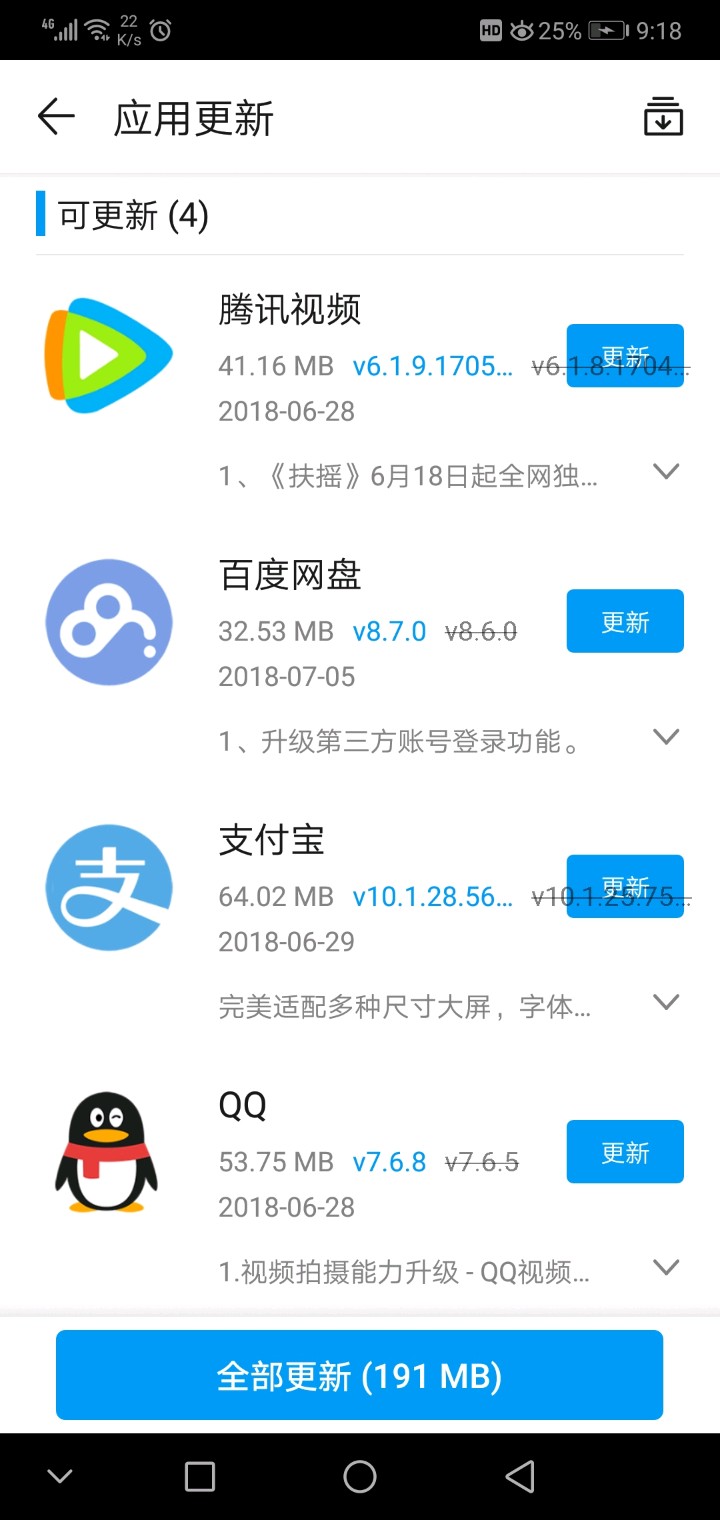This screenshot has height=1520, width=720.
Task: Update the 支付宝 app
Action: [625, 886]
